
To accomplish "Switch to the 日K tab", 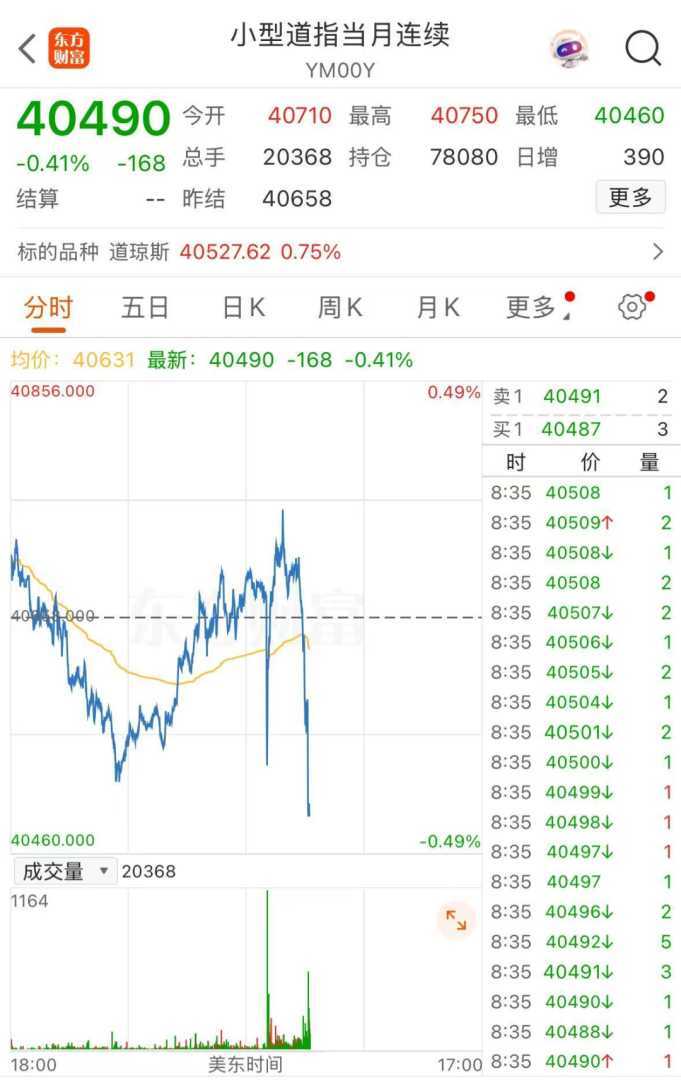I will click(x=243, y=308).
